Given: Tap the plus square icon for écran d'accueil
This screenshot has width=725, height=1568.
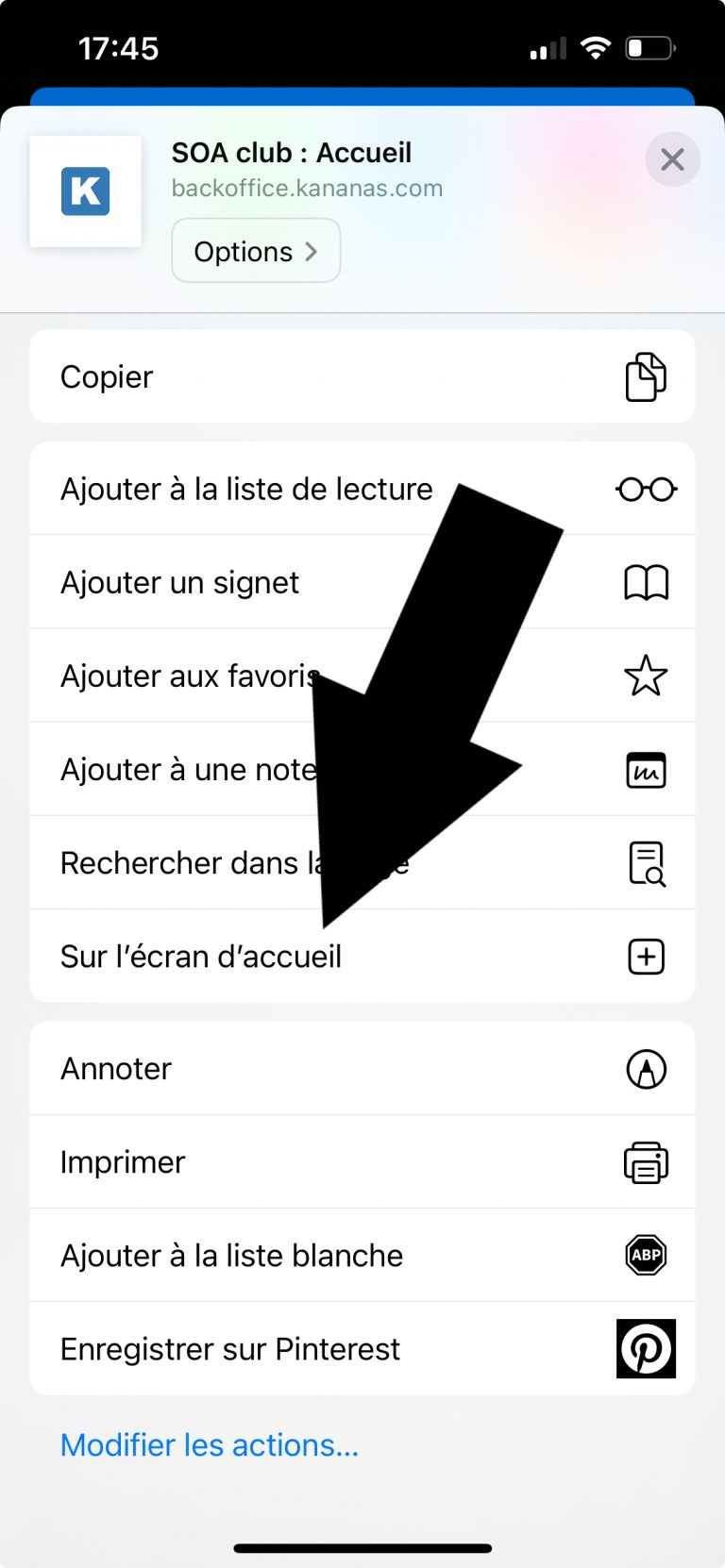Looking at the screenshot, I should click(646, 957).
